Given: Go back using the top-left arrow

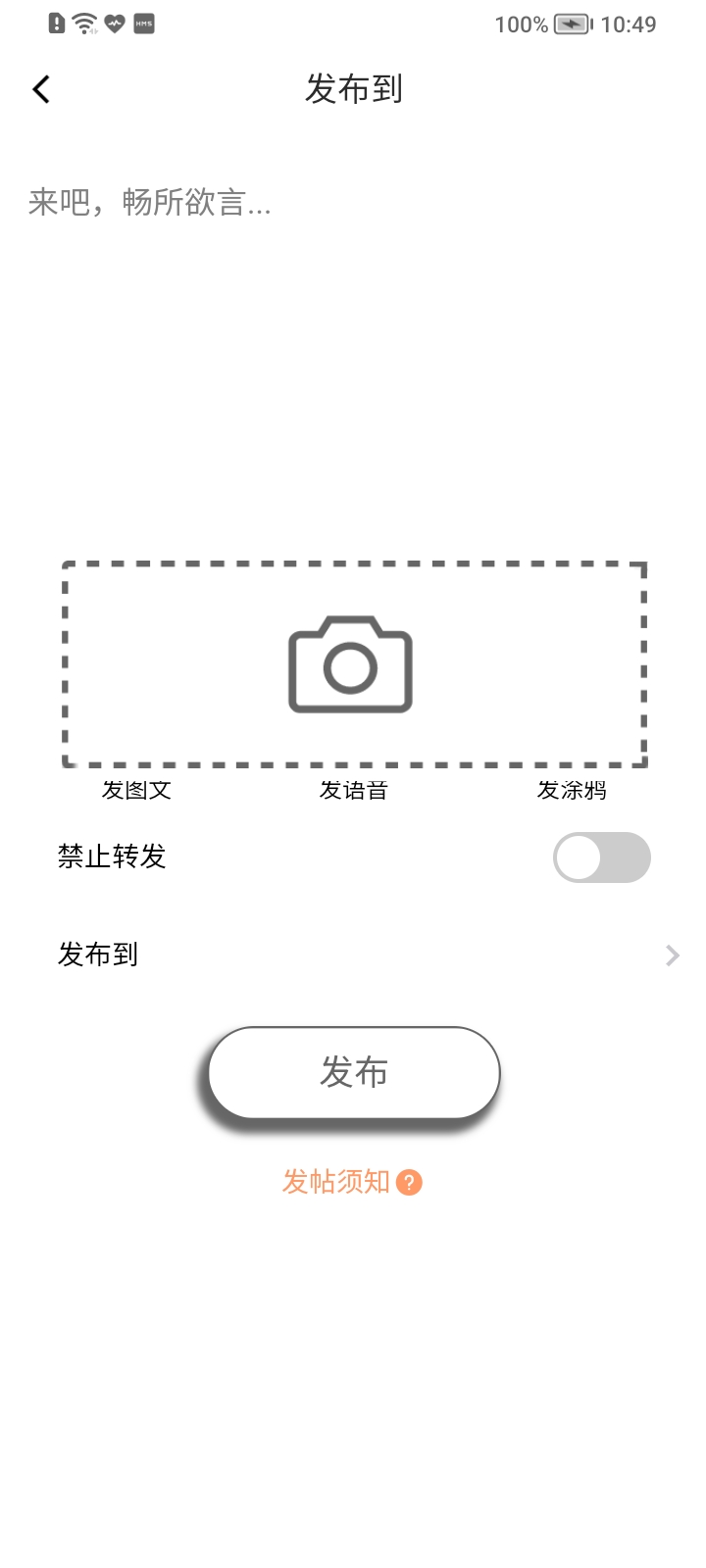Looking at the screenshot, I should [41, 89].
